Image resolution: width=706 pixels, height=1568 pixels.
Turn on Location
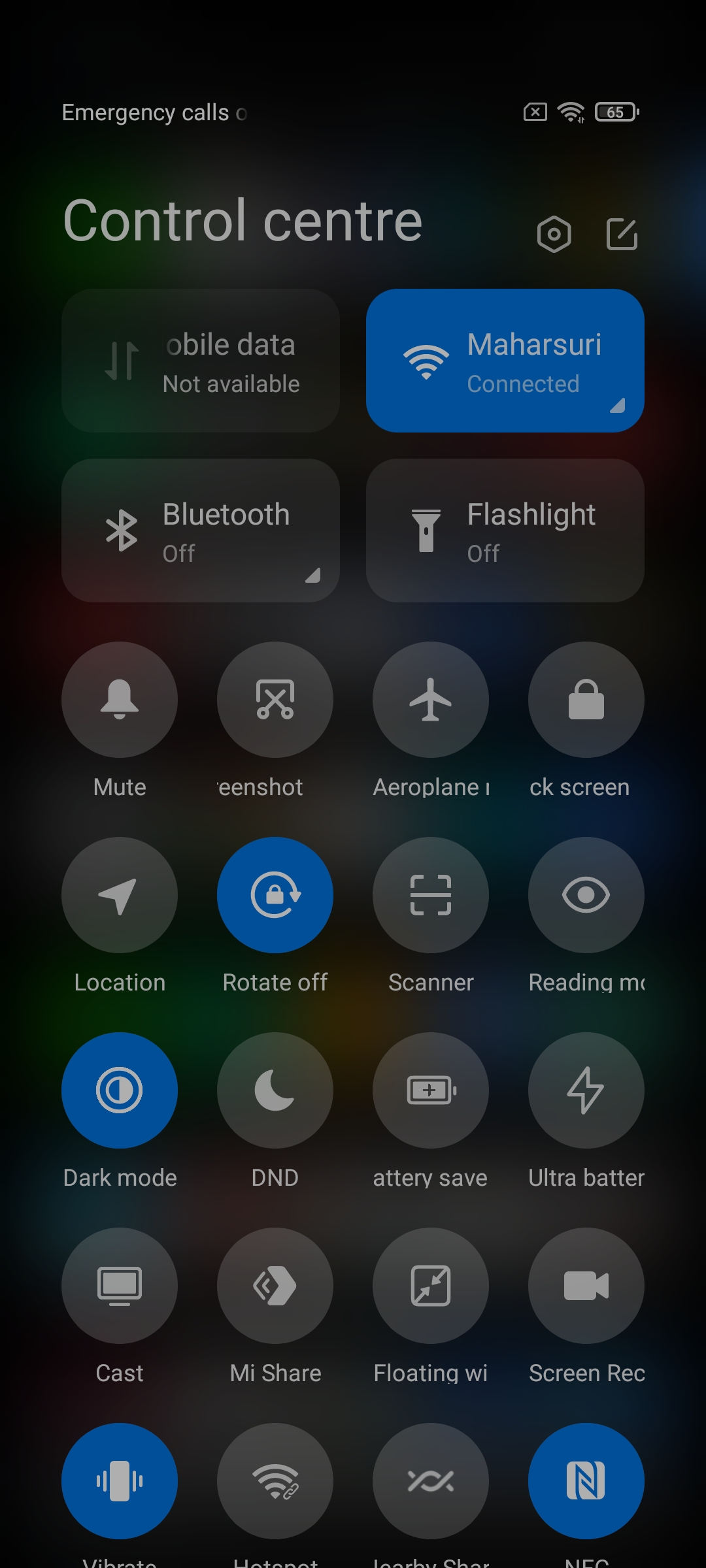point(120,895)
